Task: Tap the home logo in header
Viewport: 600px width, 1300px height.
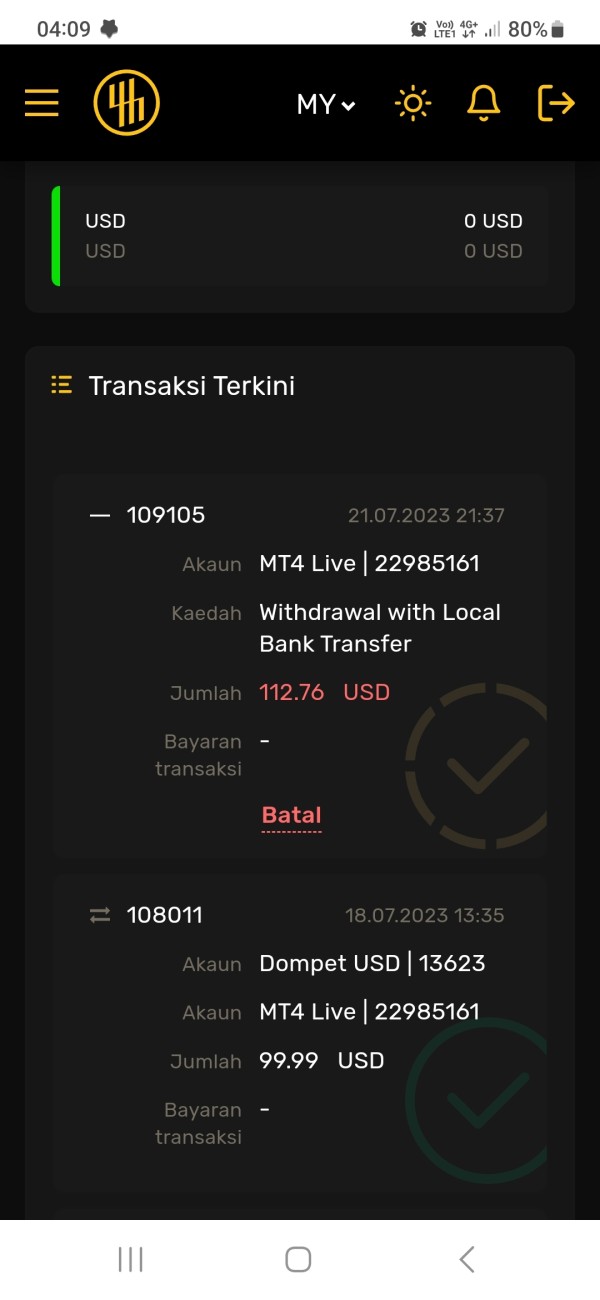Action: pos(127,102)
